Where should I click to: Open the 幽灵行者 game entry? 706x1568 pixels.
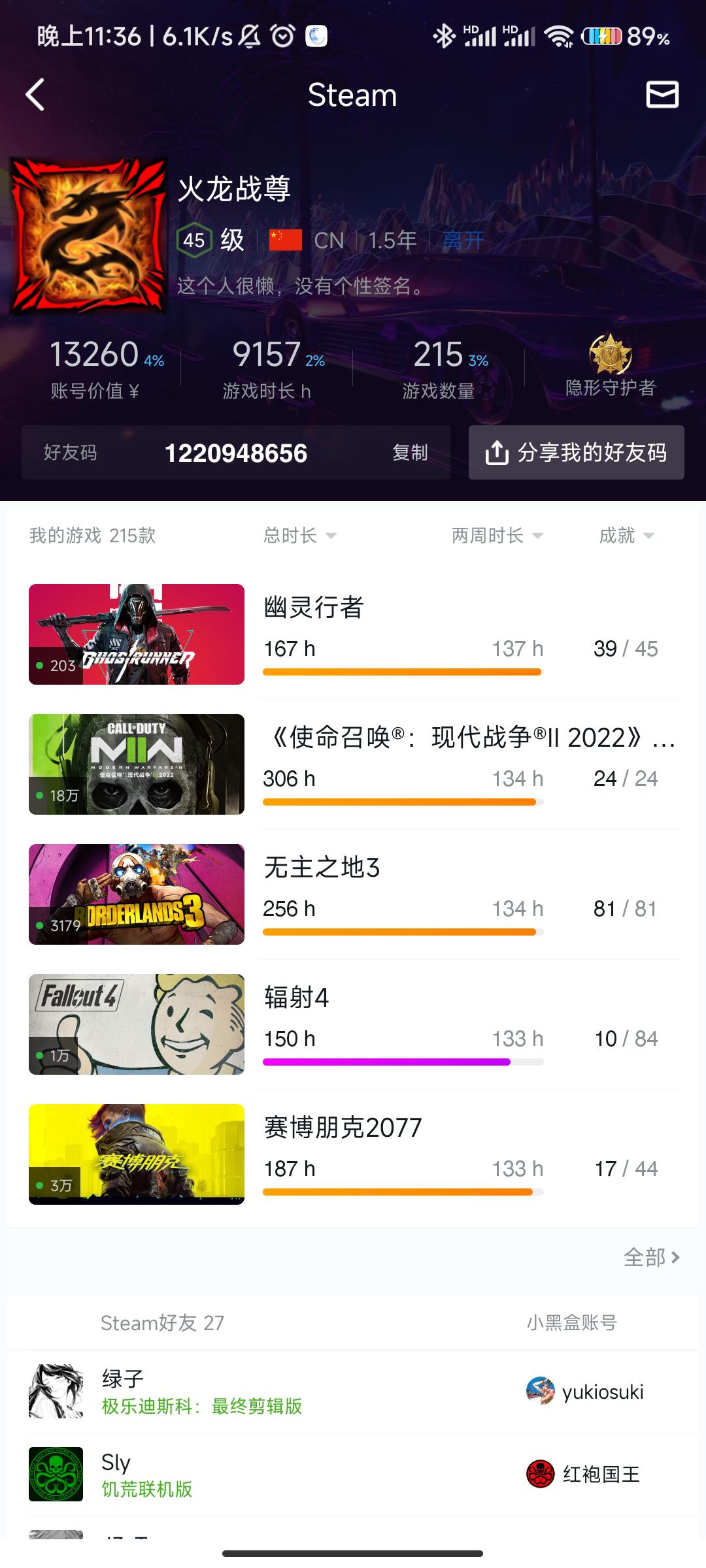[x=353, y=634]
